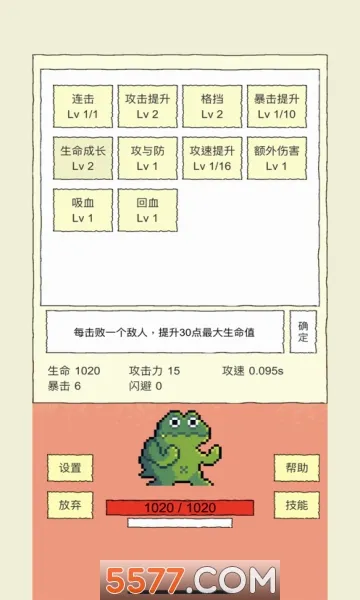Tap the 攻速提升 Lv 1/16 skill
360x600 pixels.
[x=212, y=158]
